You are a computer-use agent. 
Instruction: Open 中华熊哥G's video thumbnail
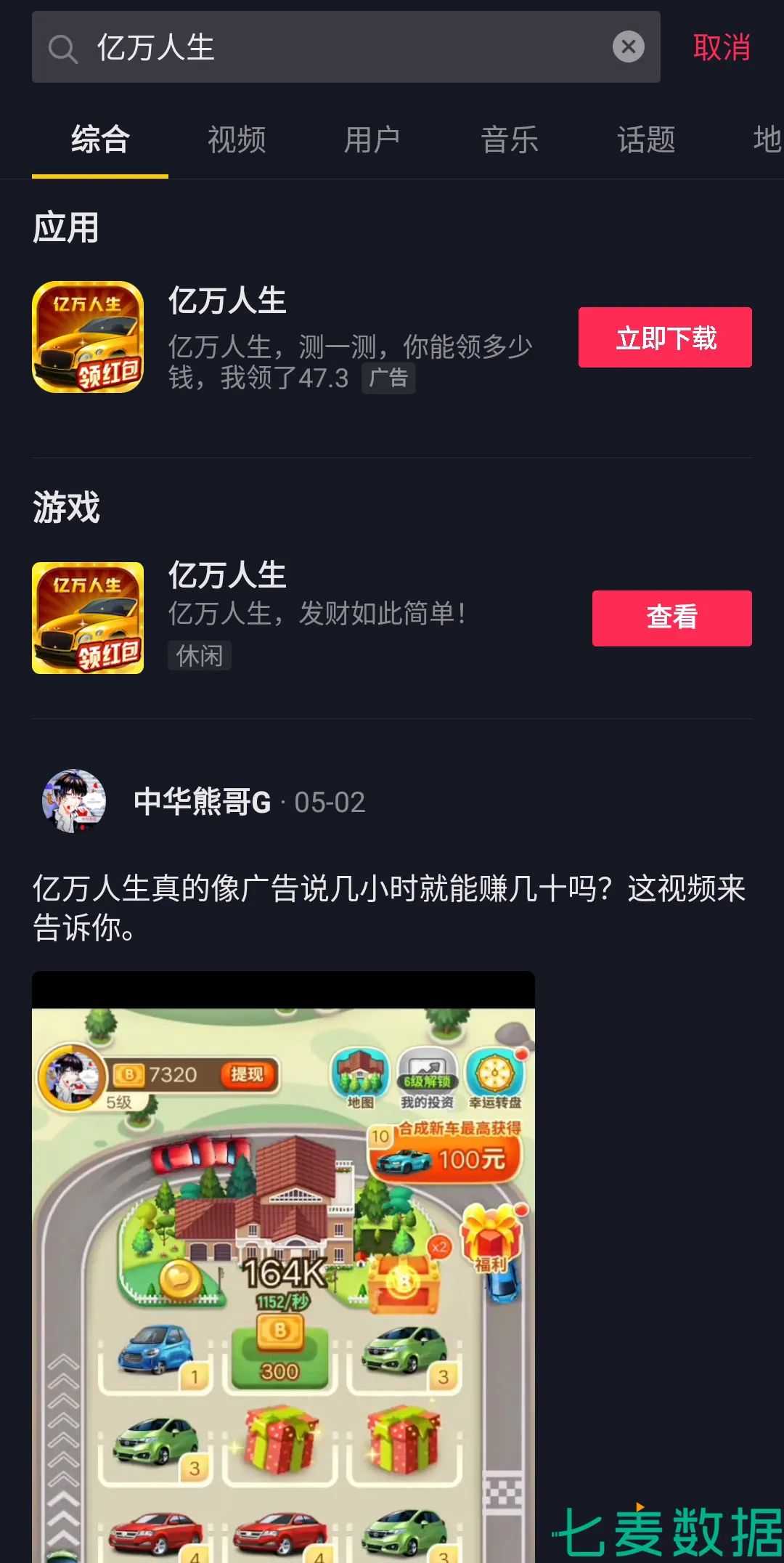click(283, 1264)
